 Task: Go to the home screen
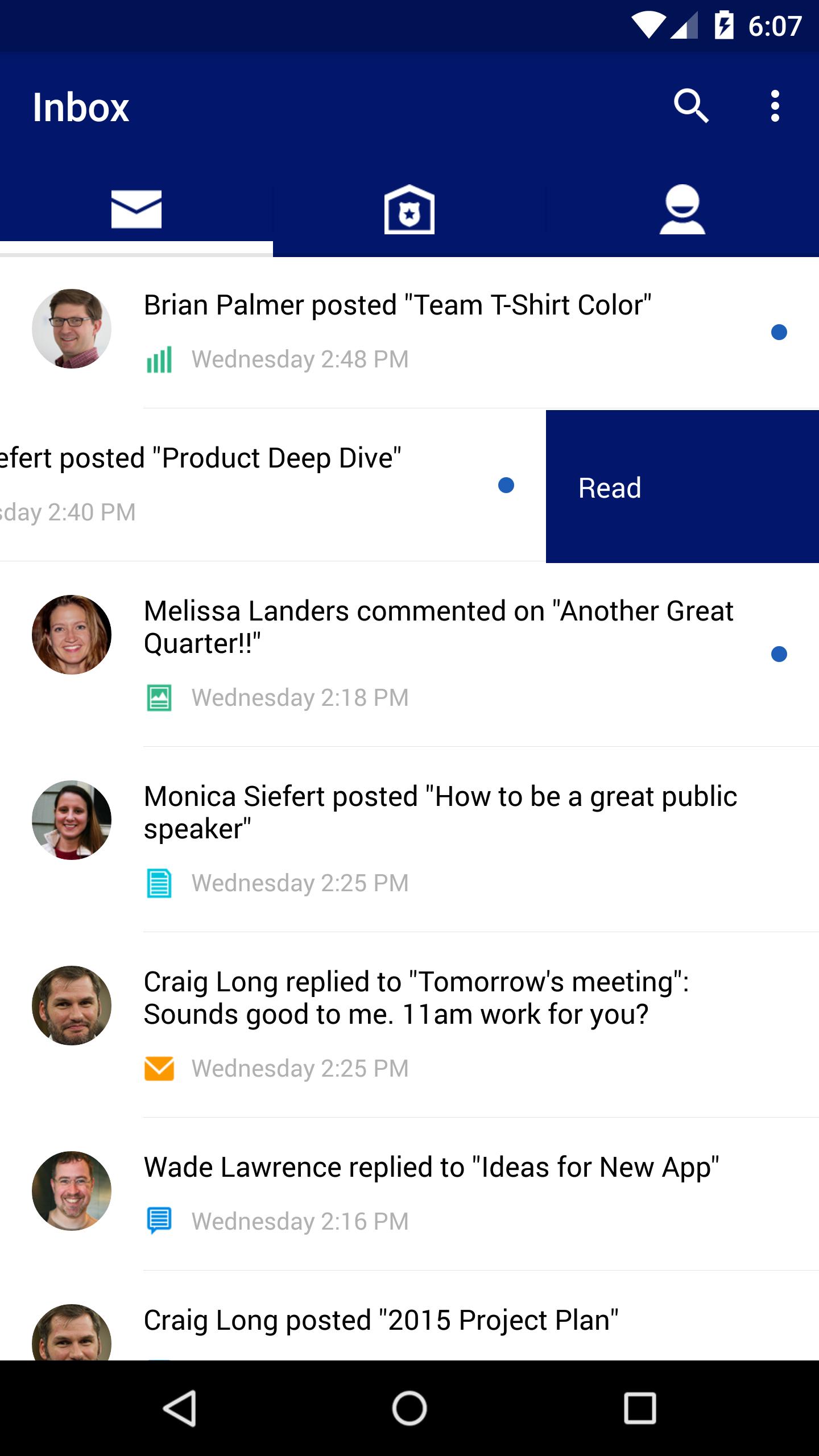tap(409, 1408)
